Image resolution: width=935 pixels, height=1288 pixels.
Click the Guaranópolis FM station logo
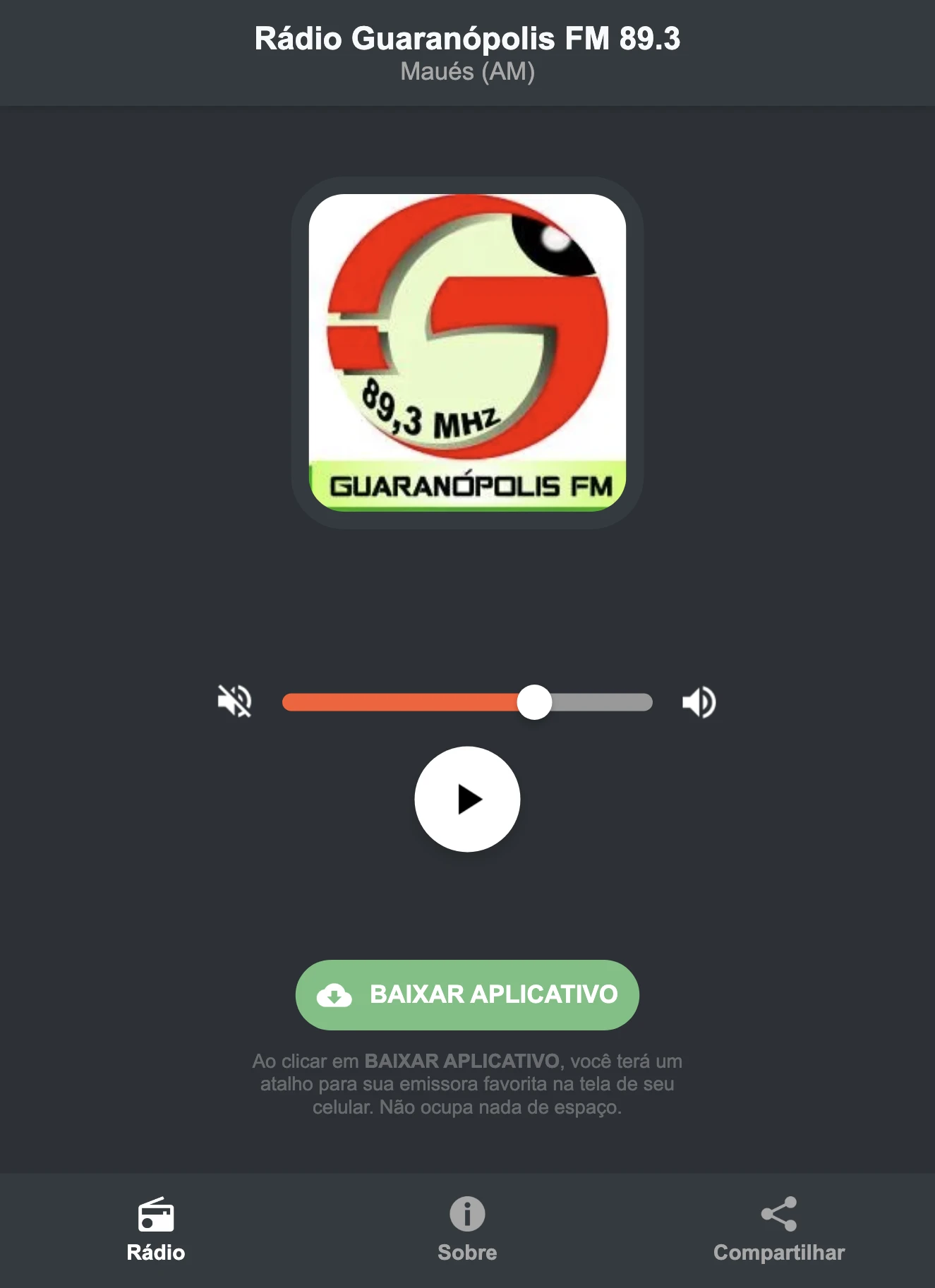(x=467, y=353)
